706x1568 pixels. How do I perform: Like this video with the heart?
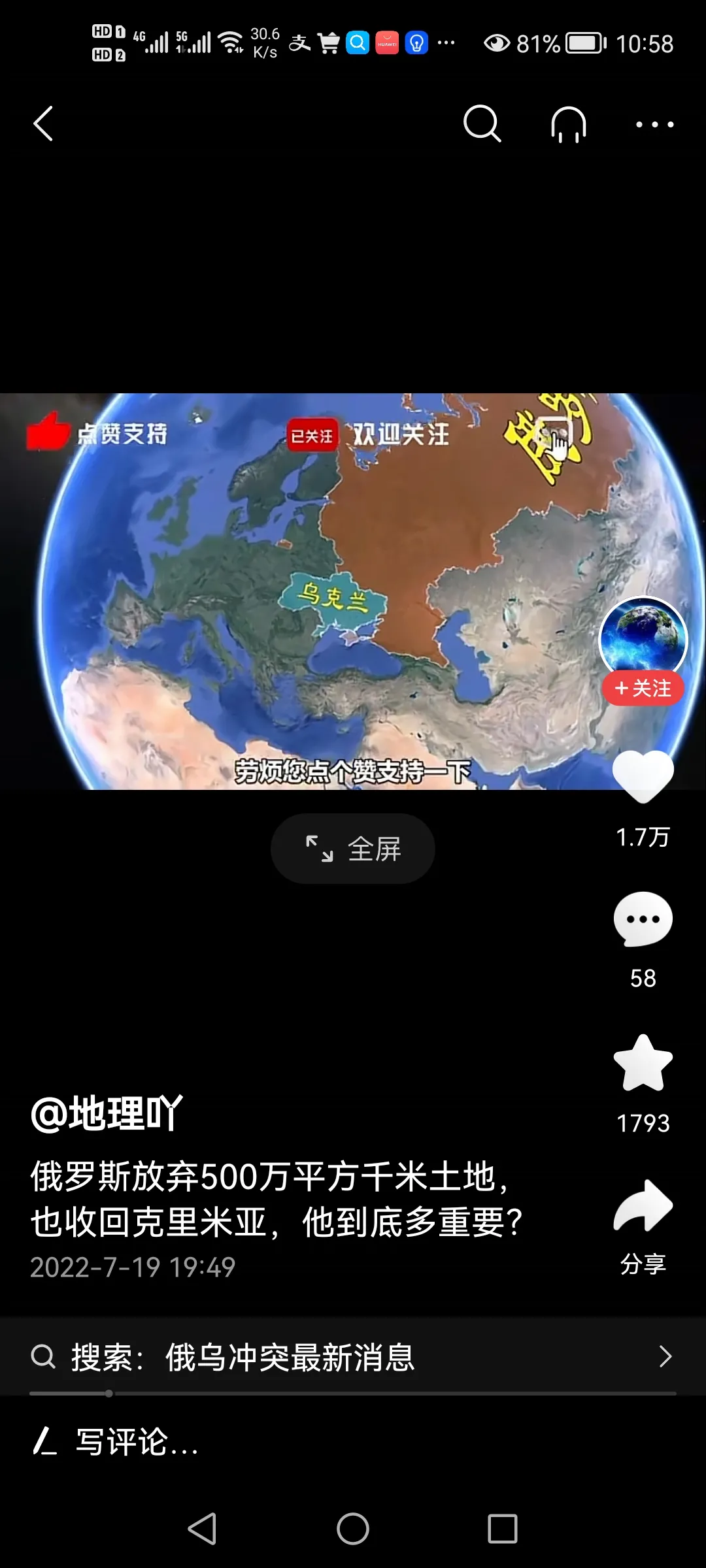[x=643, y=776]
